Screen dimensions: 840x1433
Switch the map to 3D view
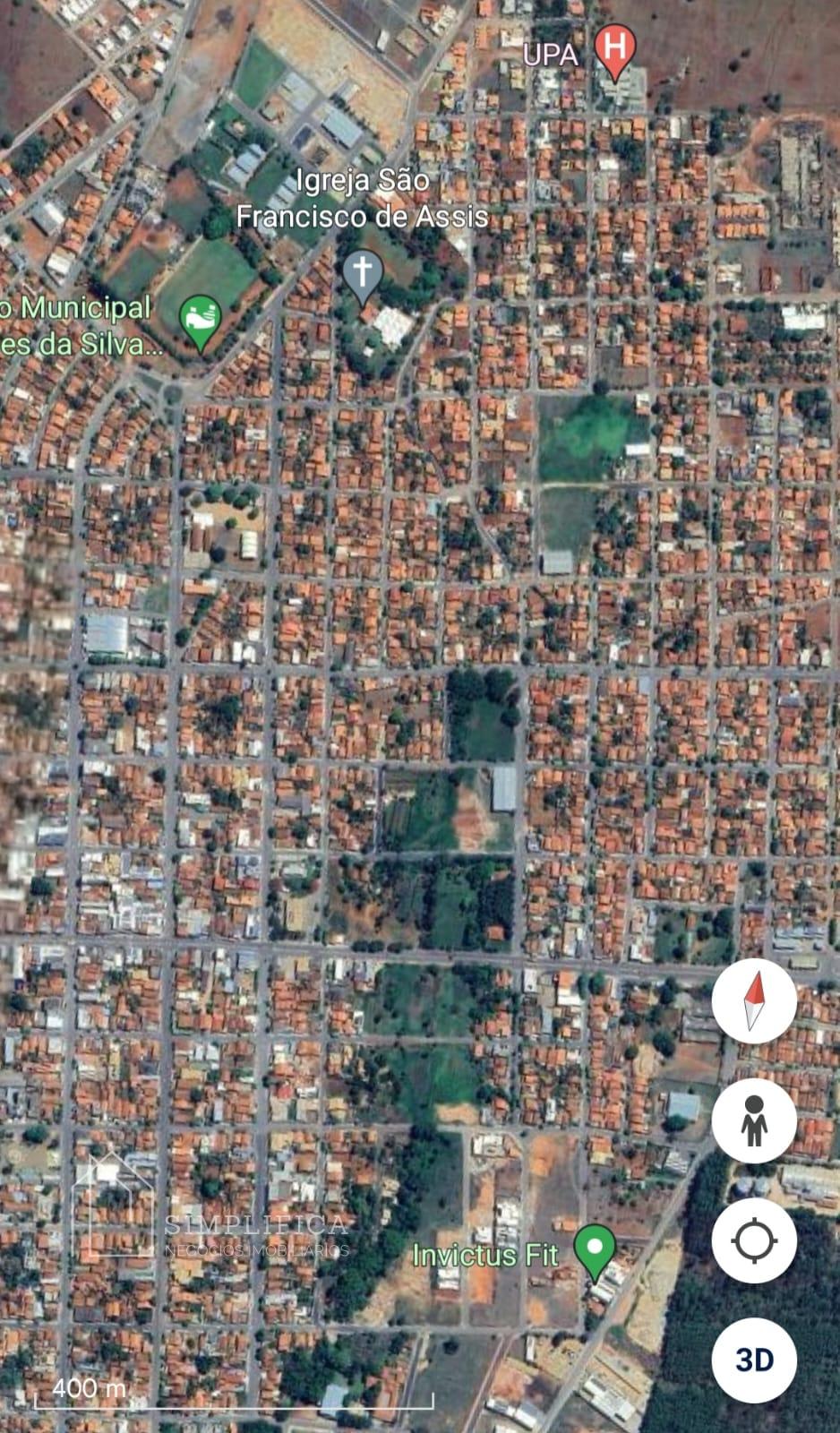[x=754, y=1360]
